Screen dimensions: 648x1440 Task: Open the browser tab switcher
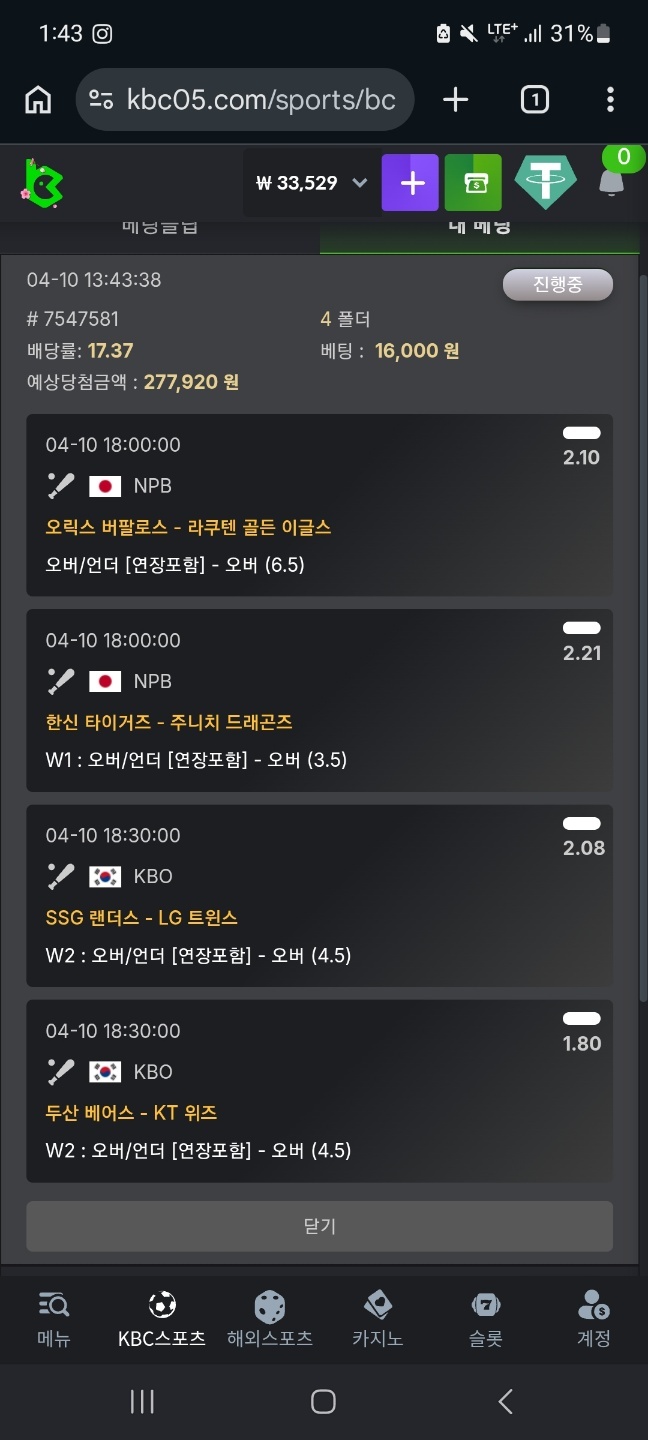tap(534, 100)
